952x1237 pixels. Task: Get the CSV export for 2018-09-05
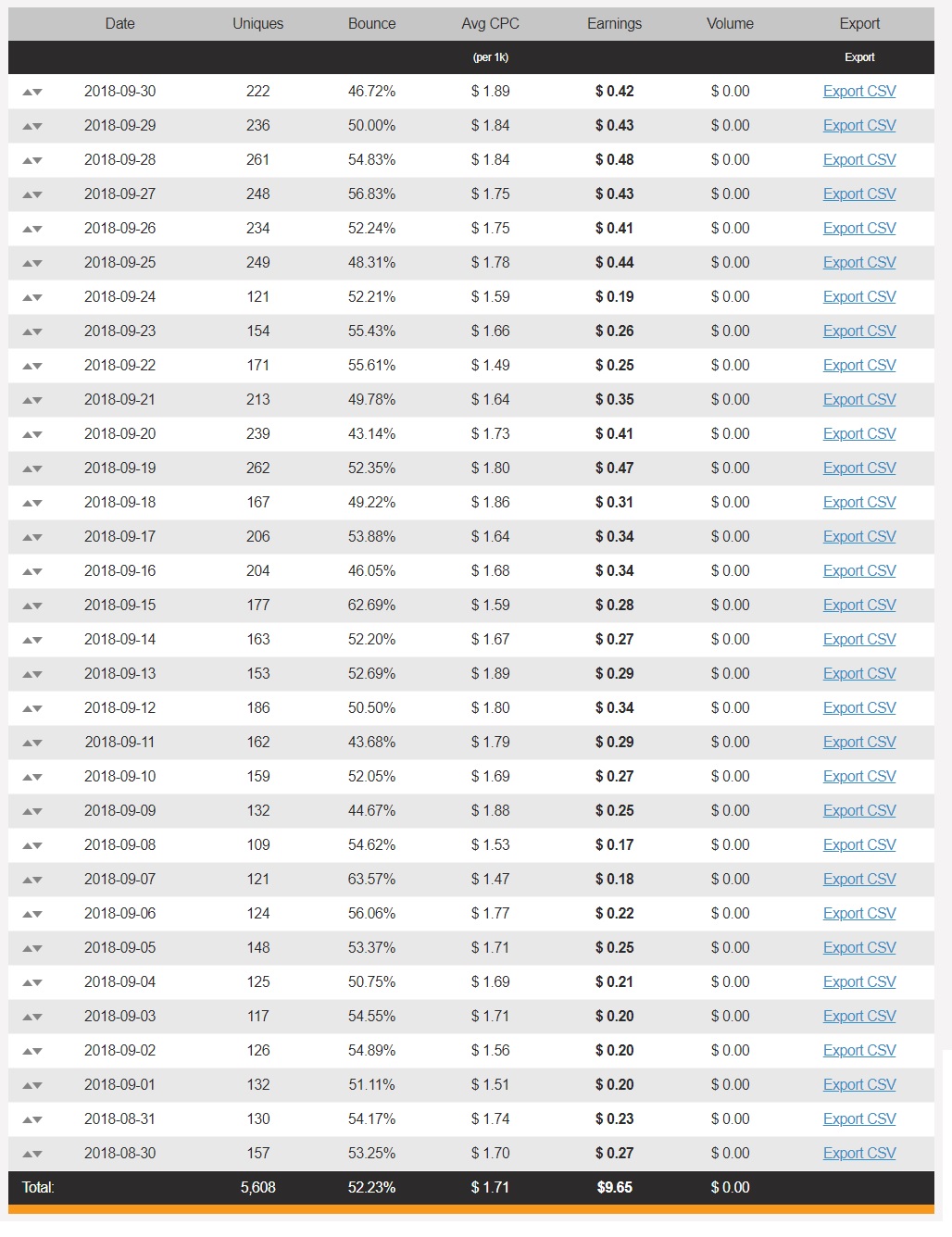click(859, 947)
